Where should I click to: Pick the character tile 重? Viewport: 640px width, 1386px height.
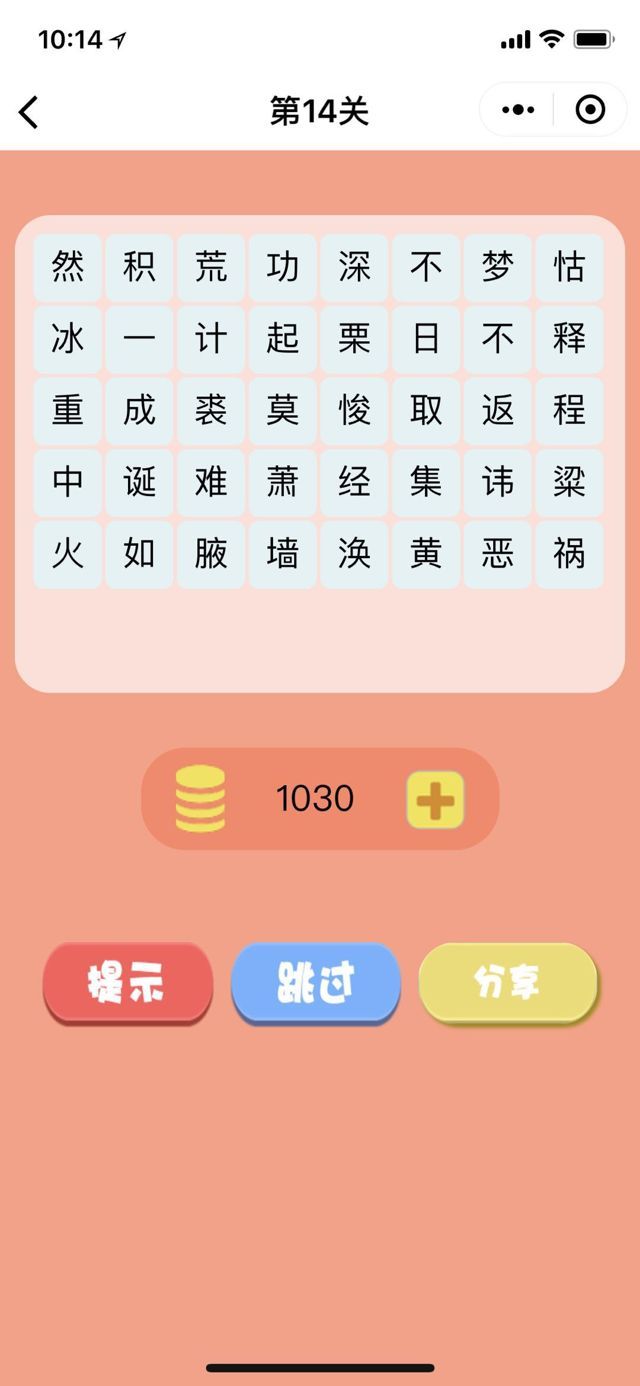(x=68, y=410)
